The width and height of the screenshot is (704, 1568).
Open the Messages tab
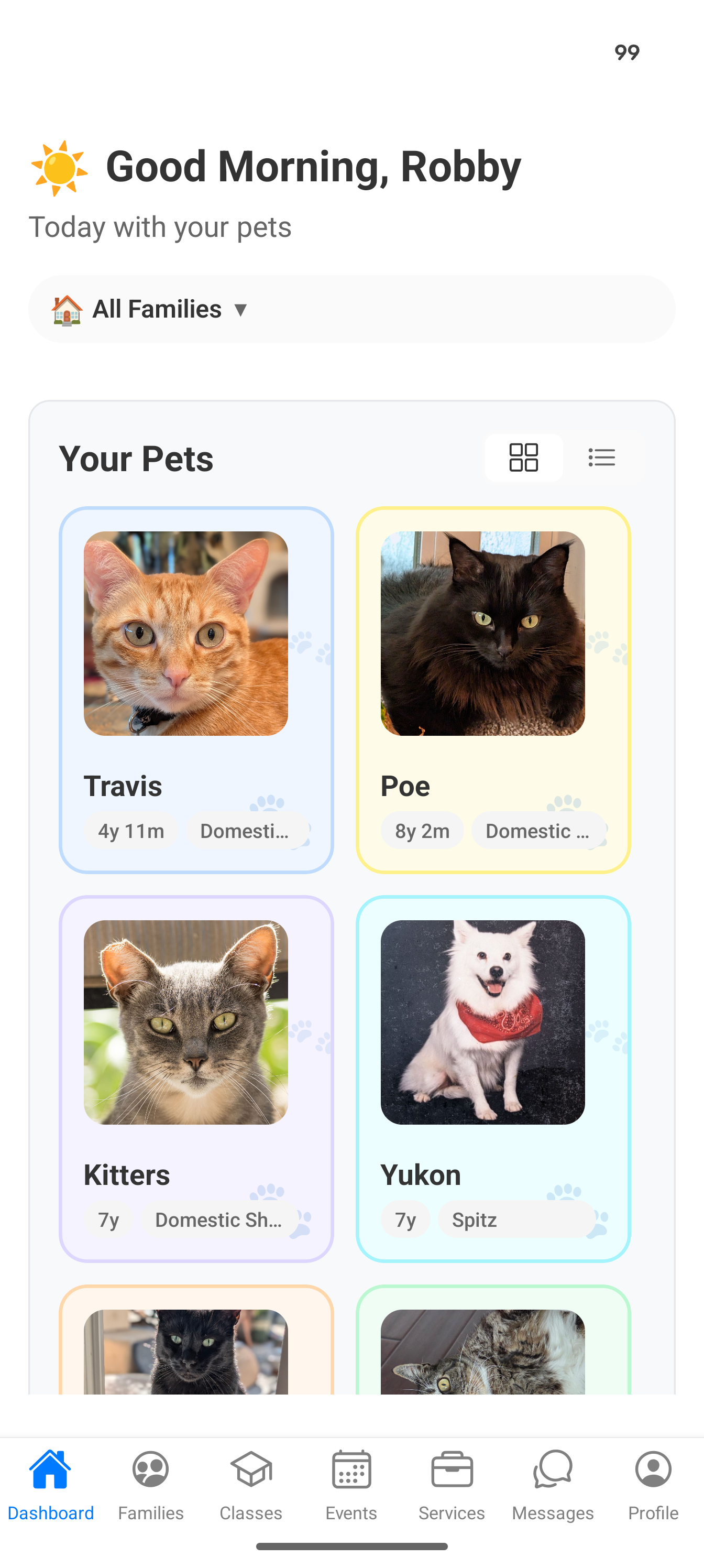pos(553,1485)
